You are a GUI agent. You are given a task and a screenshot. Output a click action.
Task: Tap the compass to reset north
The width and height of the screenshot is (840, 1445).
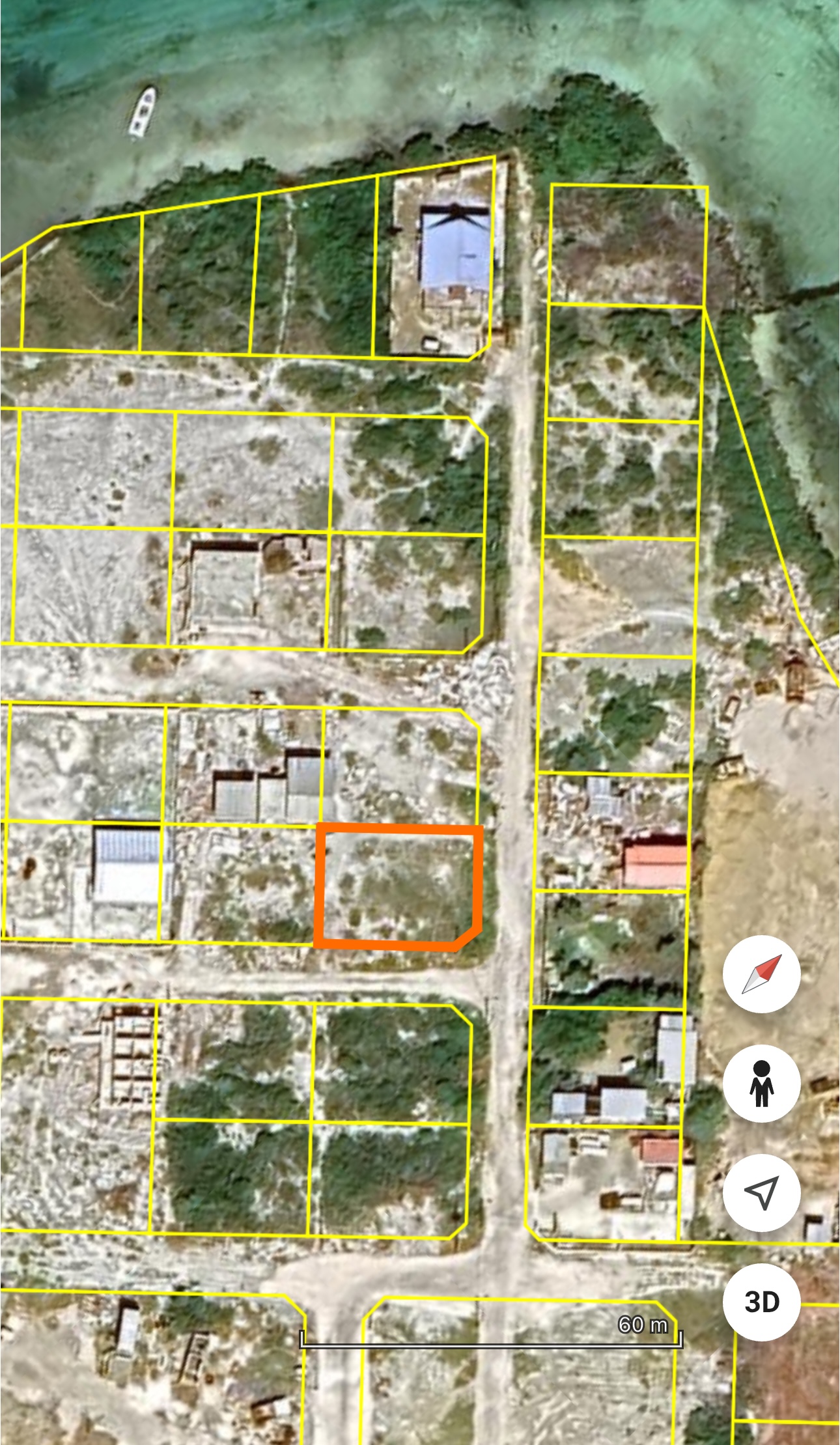[761, 974]
